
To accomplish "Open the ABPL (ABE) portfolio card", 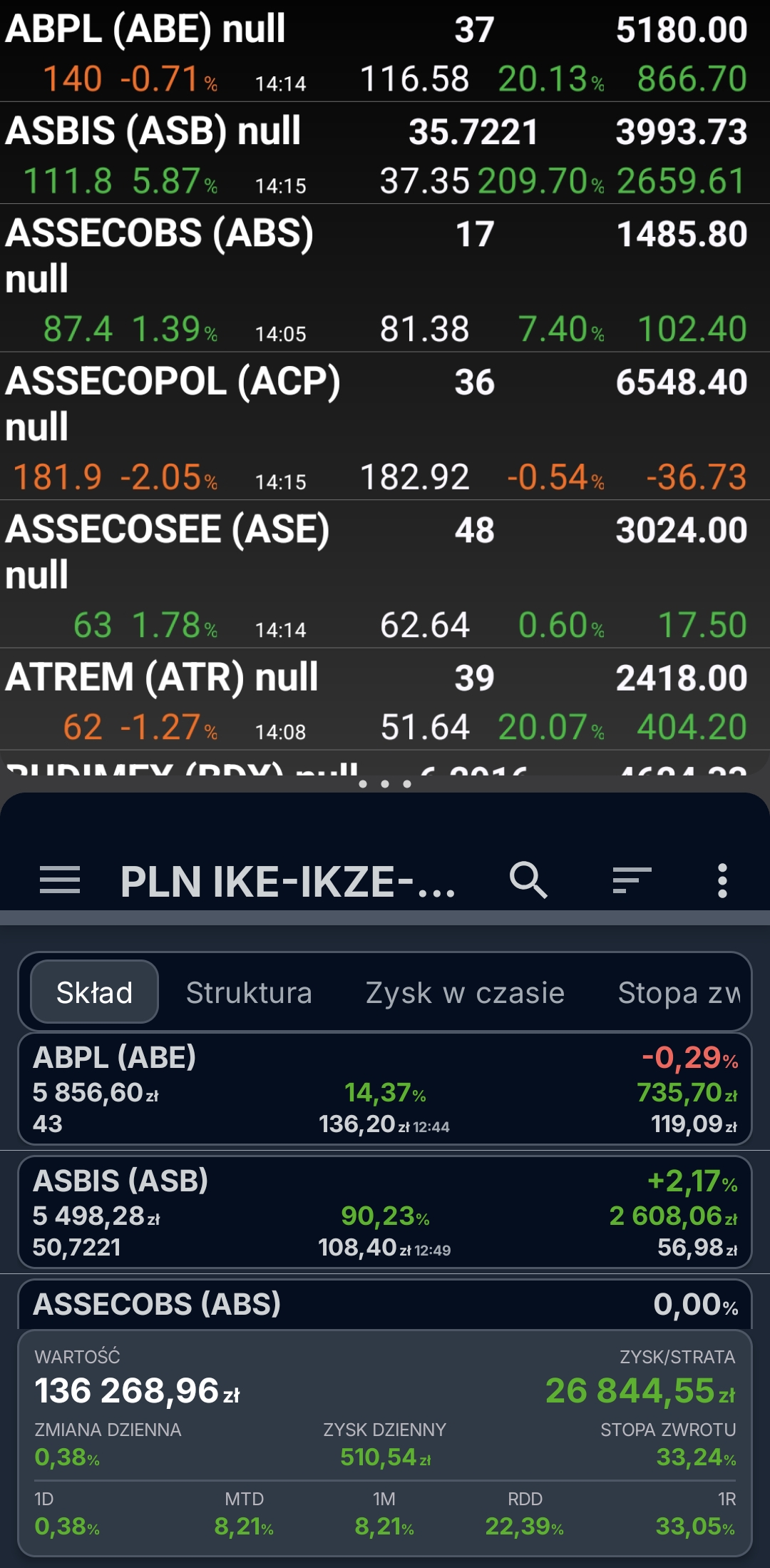I will pyautogui.click(x=385, y=1089).
